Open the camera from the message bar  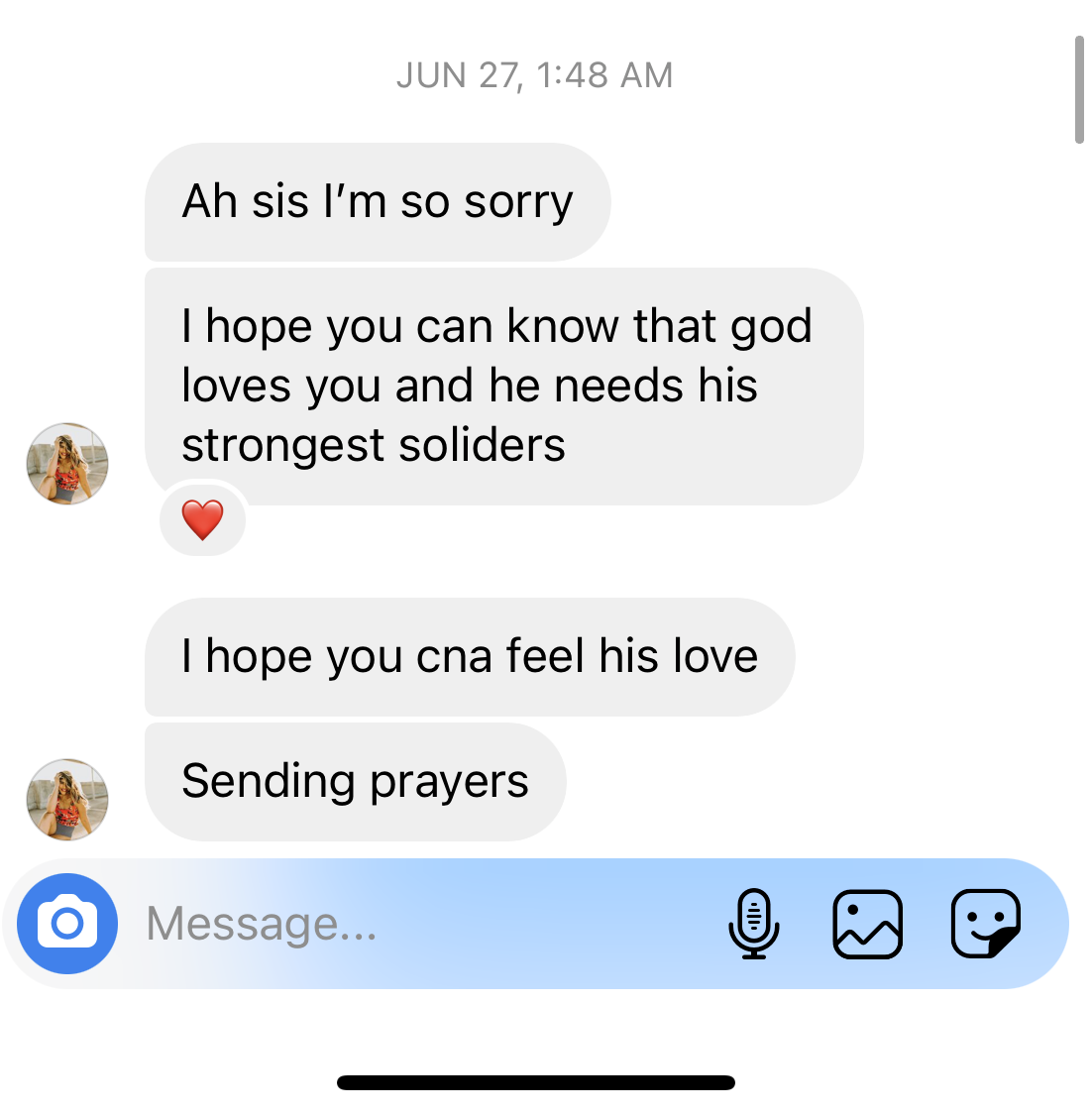pyautogui.click(x=67, y=924)
